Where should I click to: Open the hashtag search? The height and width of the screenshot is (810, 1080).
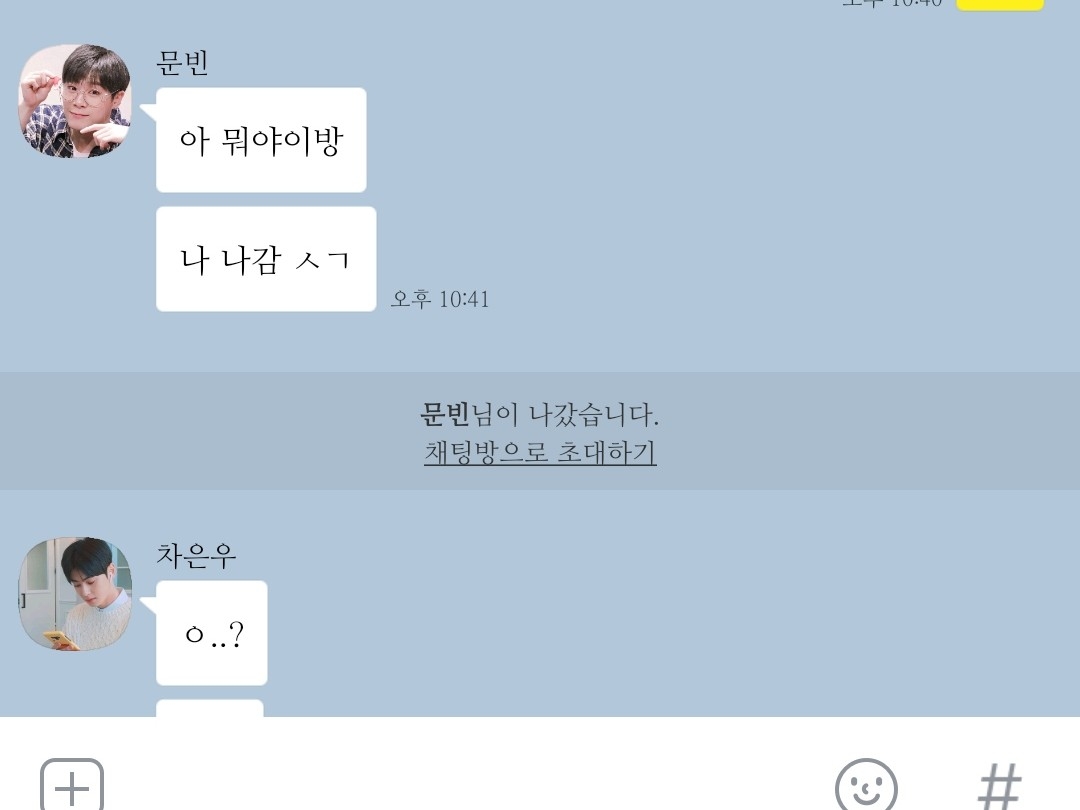coord(999,787)
